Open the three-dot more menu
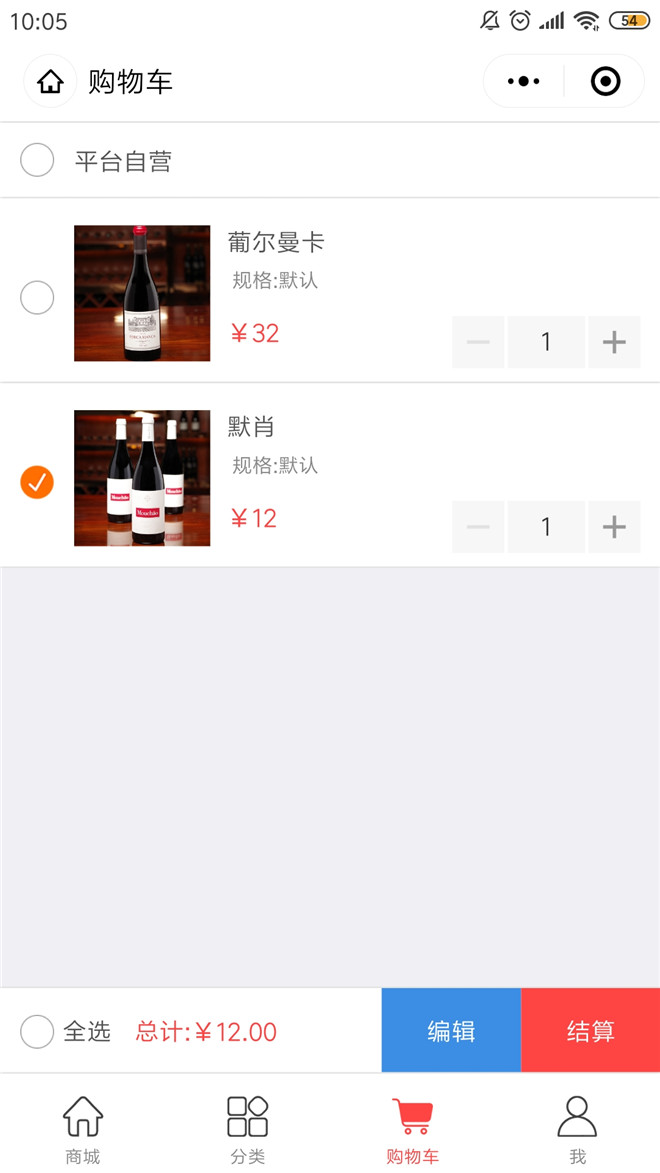660x1173 pixels. (x=523, y=81)
